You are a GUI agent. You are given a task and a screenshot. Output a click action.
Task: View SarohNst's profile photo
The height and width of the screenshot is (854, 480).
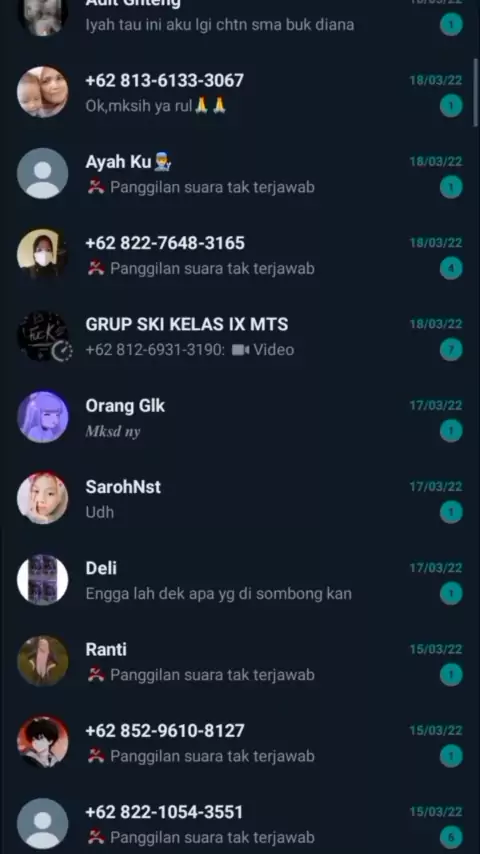pos(43,498)
